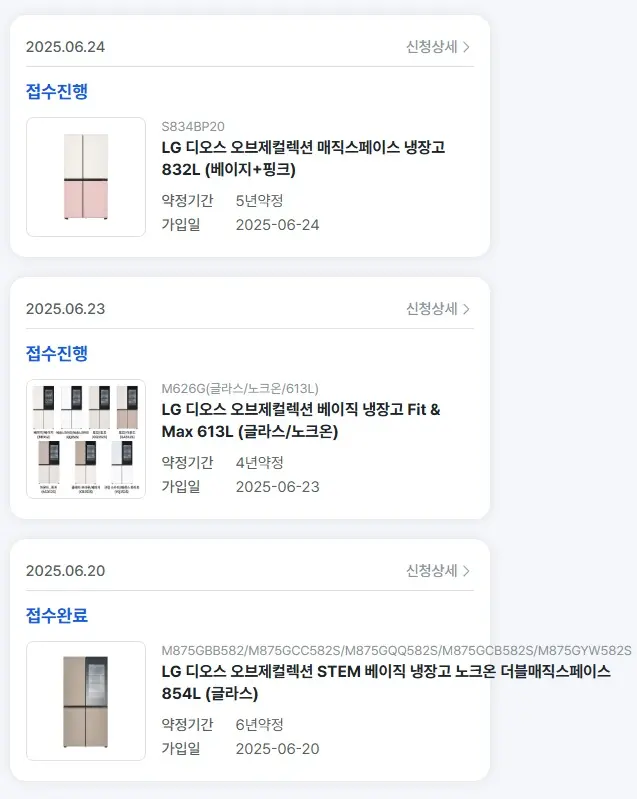
Task: Open 신청상세 for the 2025.06.24 application
Action: tap(438, 46)
